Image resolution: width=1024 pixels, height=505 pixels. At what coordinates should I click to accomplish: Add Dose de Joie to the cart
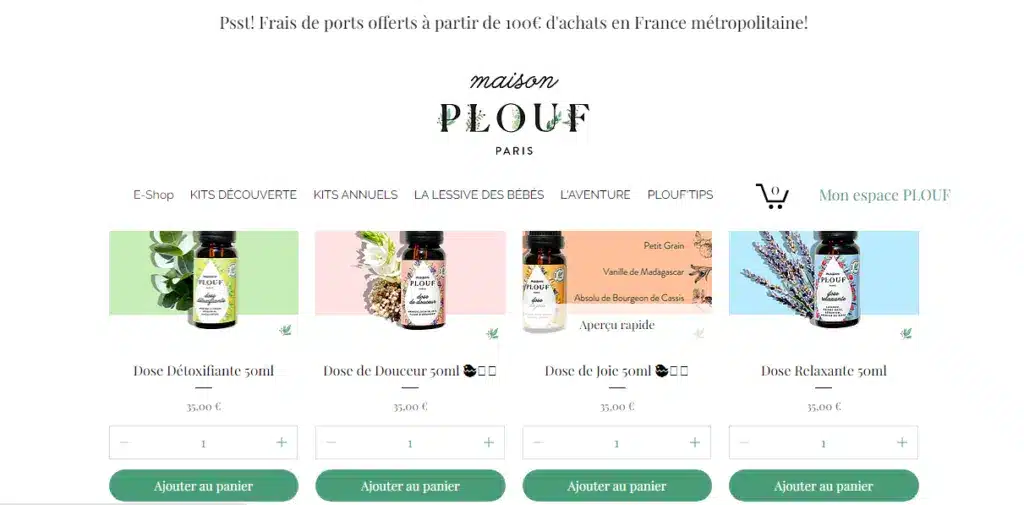point(617,486)
